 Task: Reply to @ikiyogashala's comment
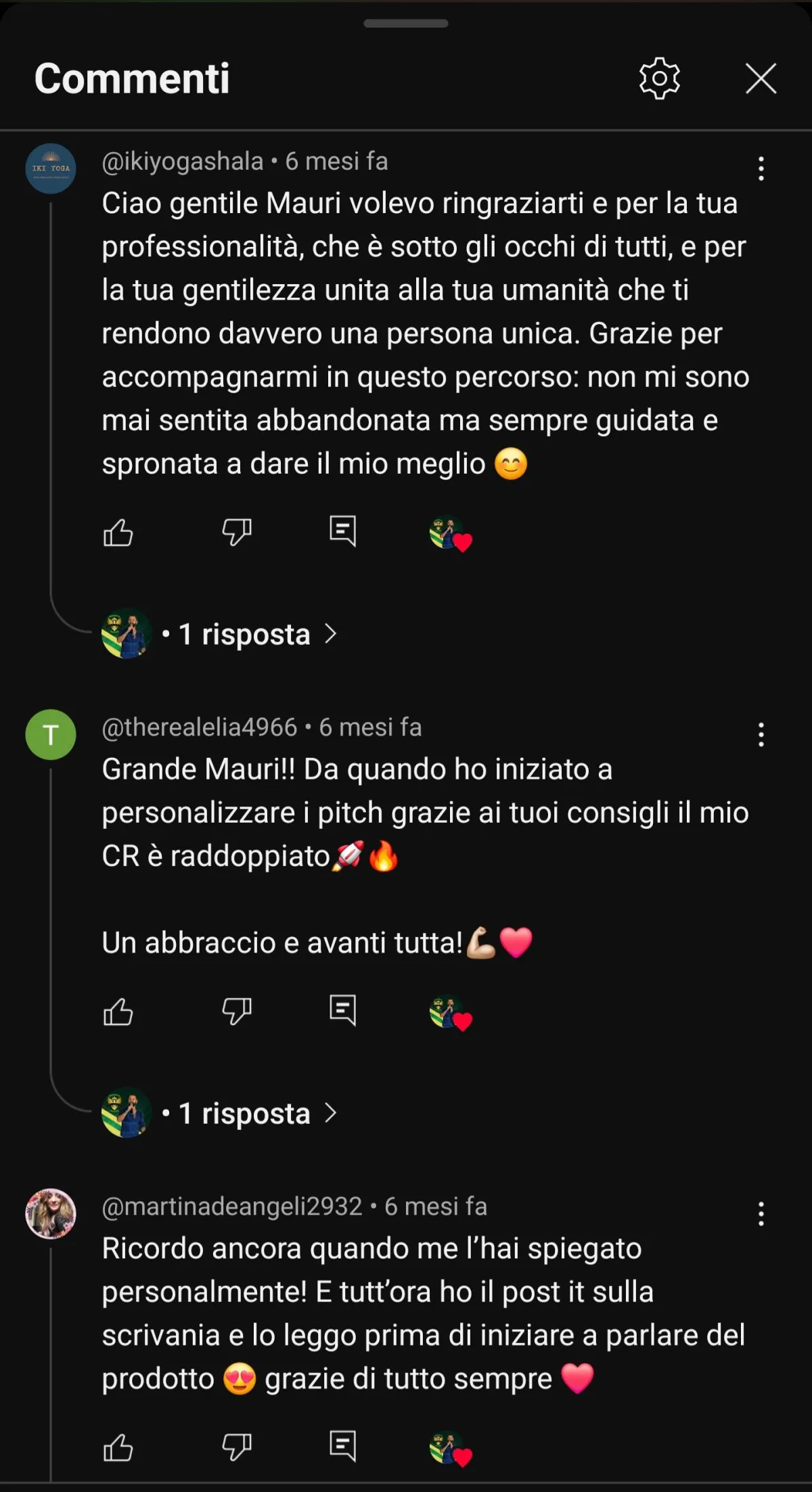coord(342,531)
